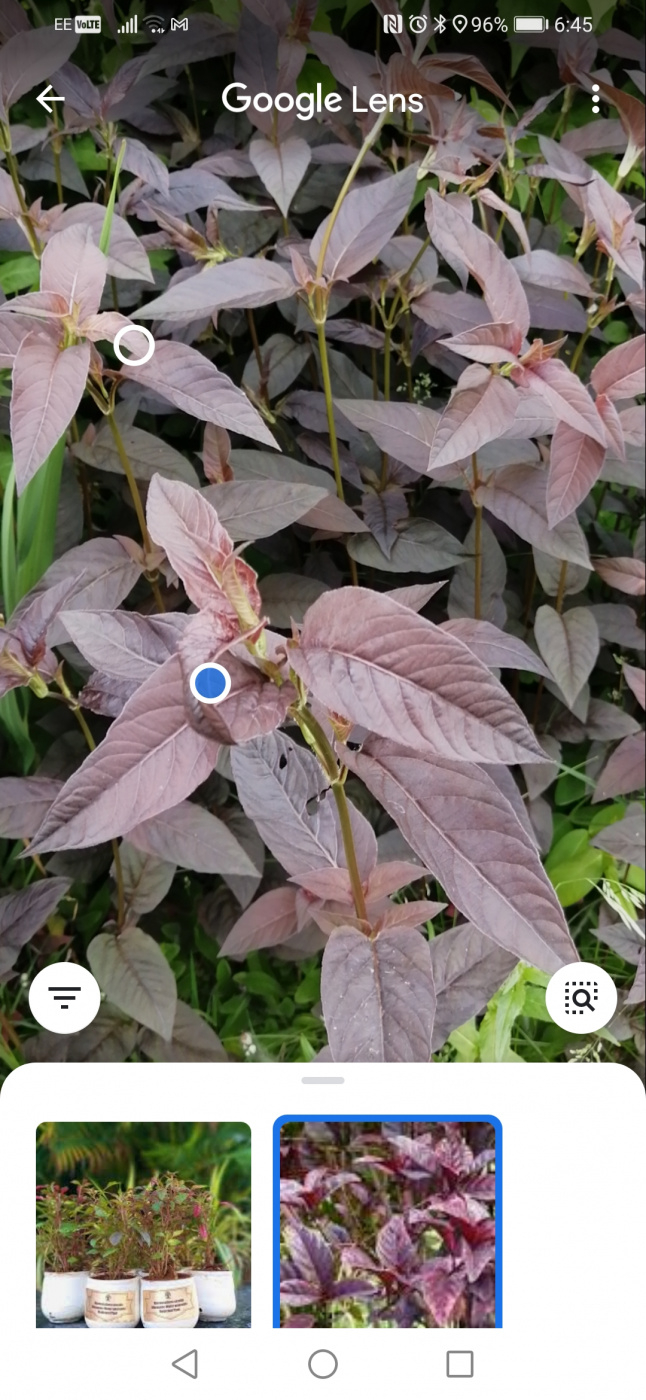Viewport: 646px width, 1400px height.
Task: Open the filter options button
Action: (65, 997)
